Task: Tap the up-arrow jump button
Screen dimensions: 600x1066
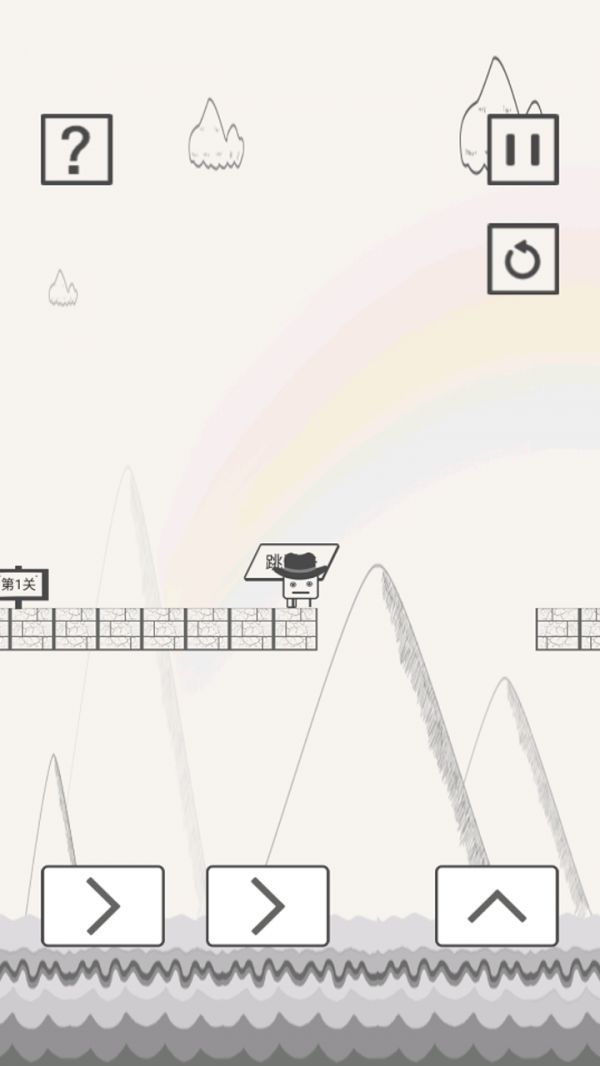Action: pos(496,906)
